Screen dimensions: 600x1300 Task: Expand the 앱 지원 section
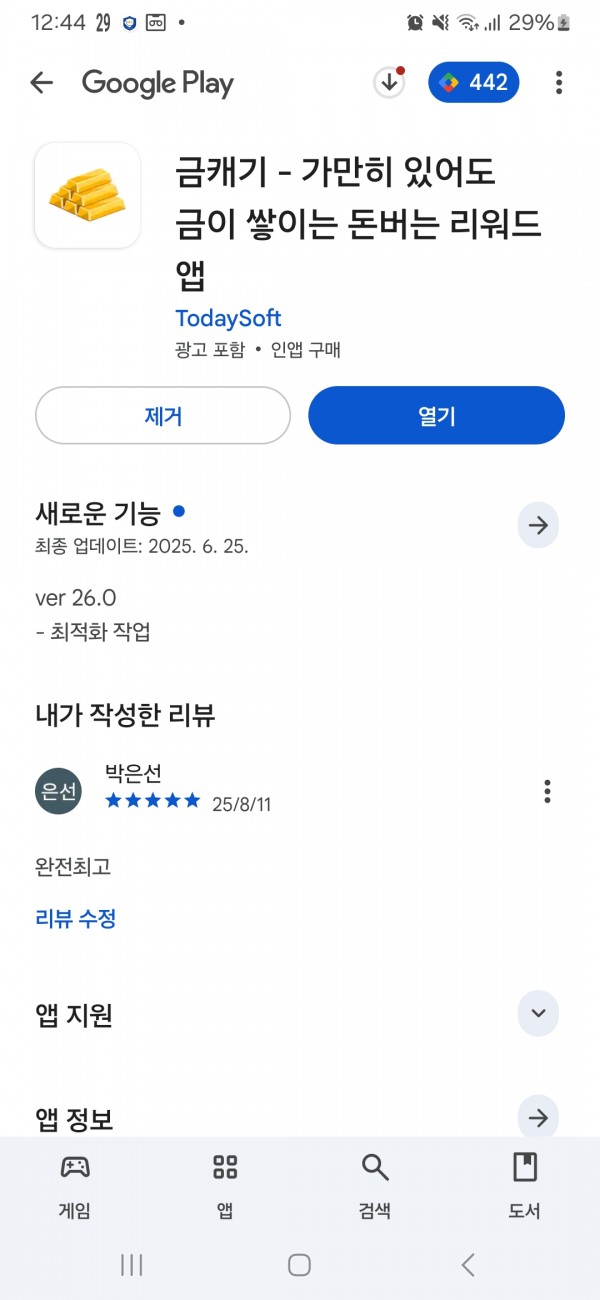(x=538, y=1014)
